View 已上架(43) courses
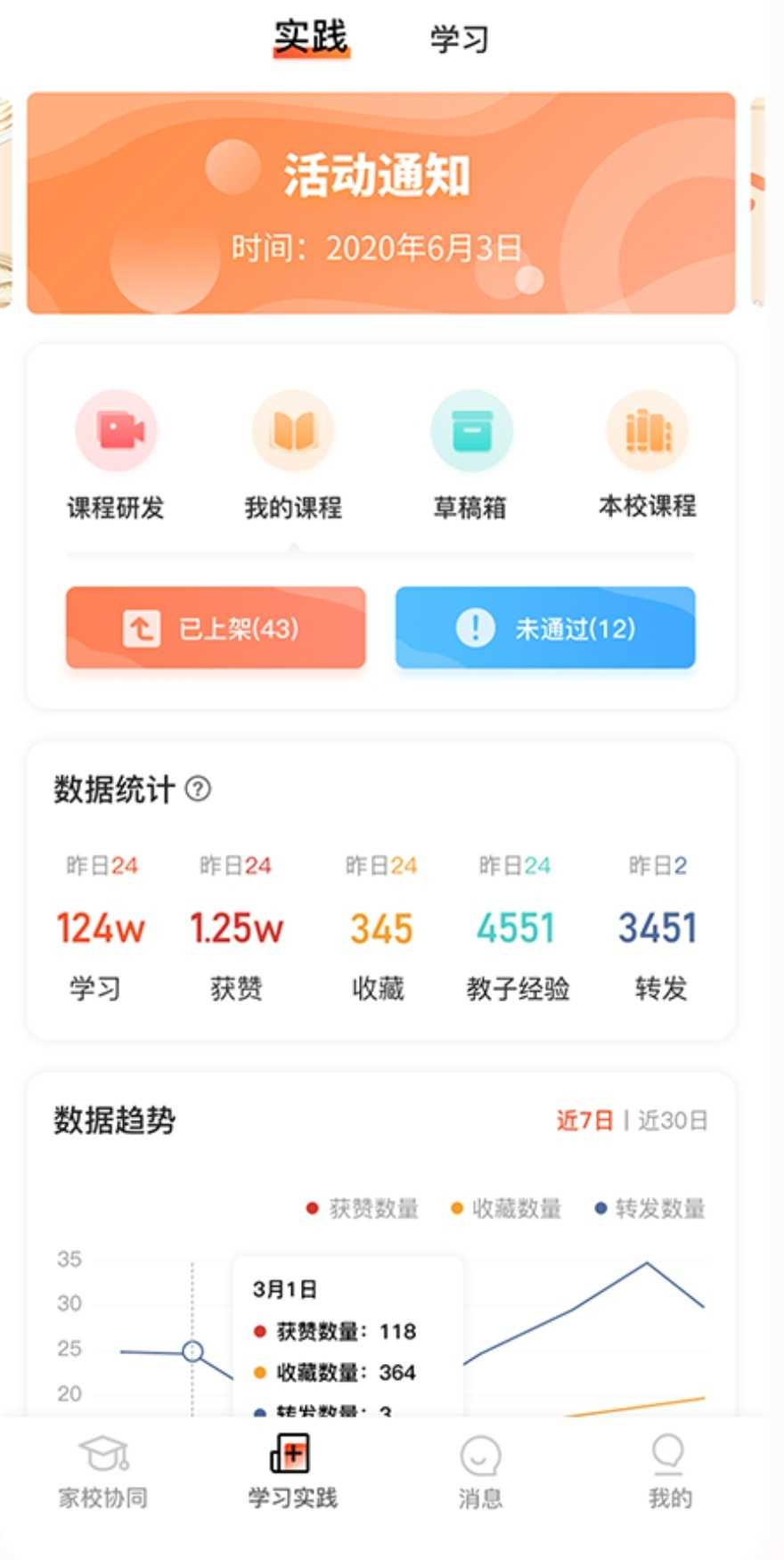 pos(216,628)
